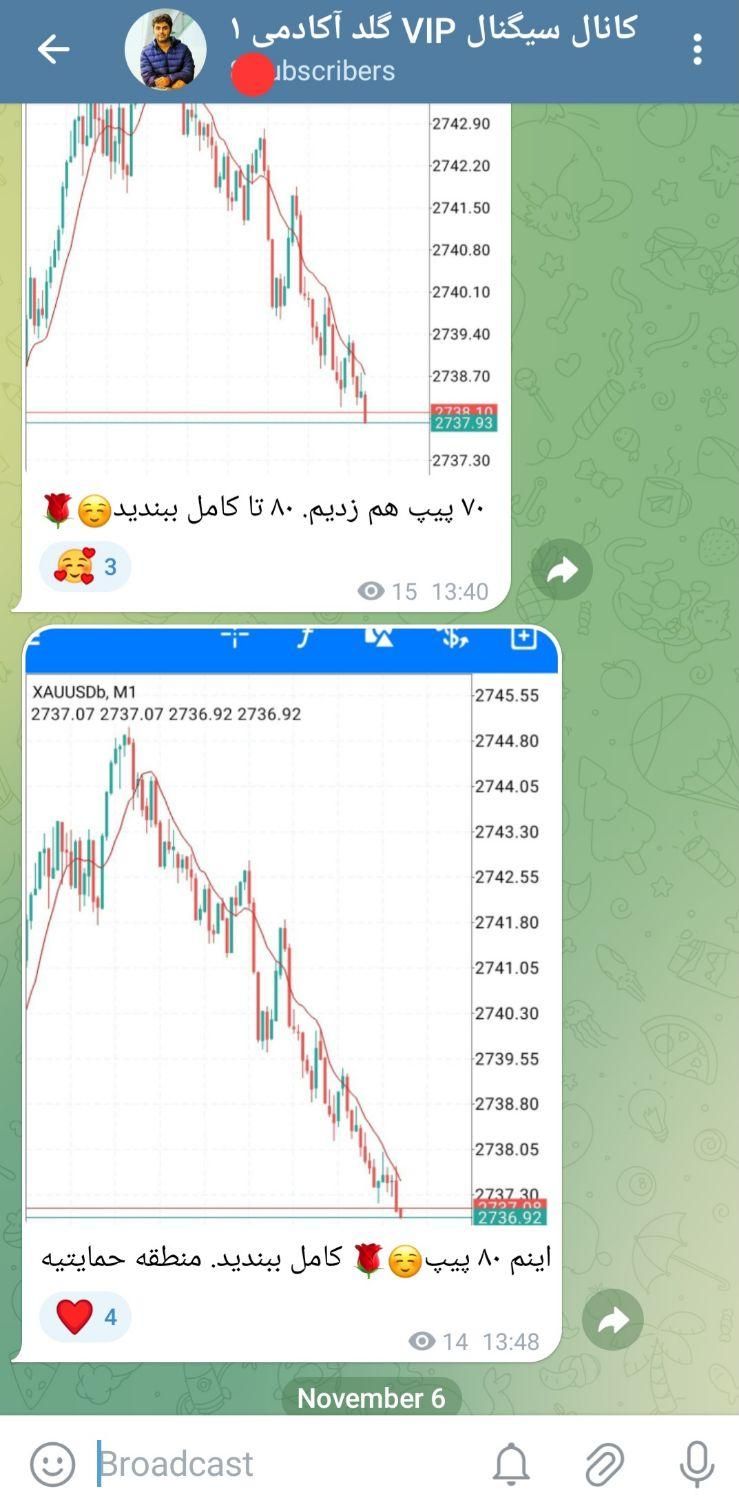Forward the 13:48 chart message
The height and width of the screenshot is (1500, 739).
(x=613, y=1321)
